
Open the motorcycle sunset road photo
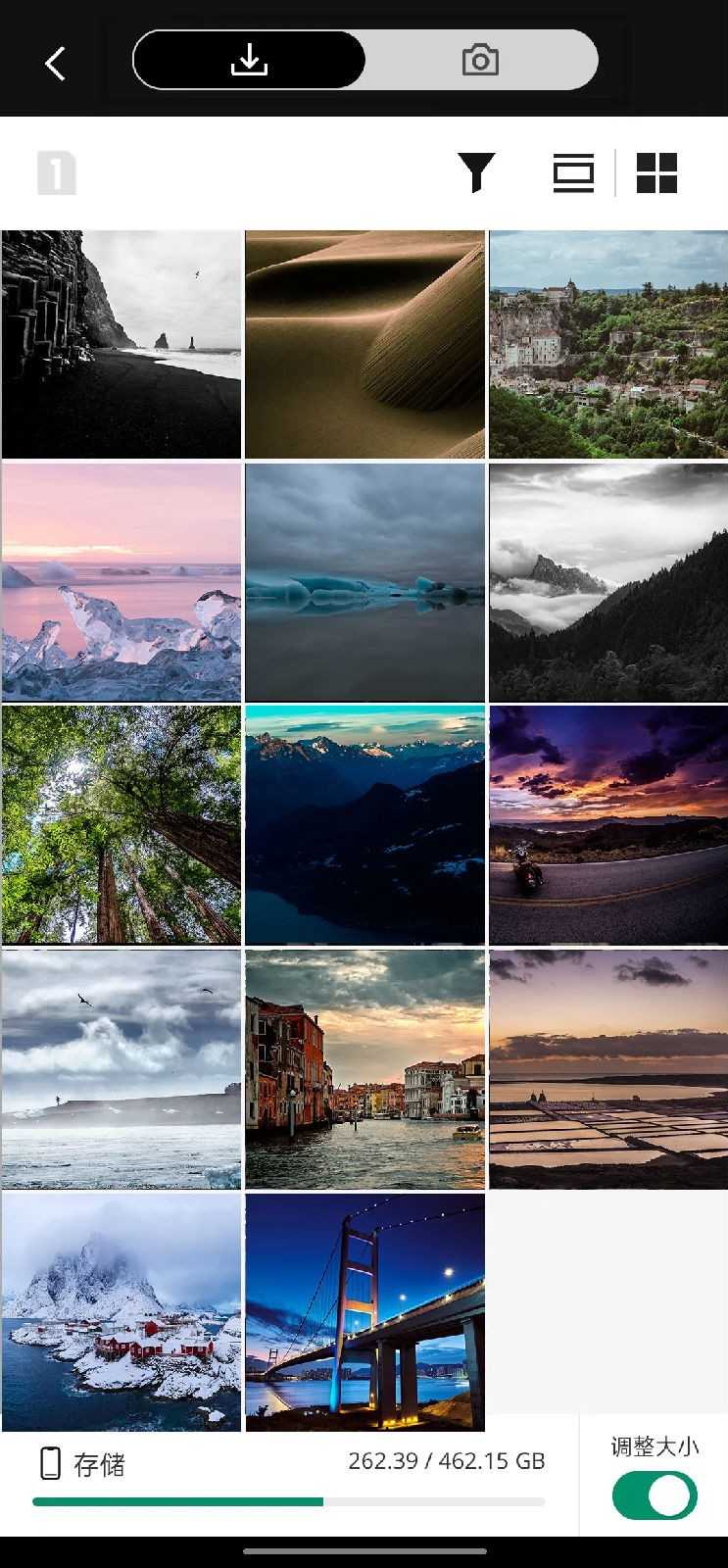tap(608, 825)
